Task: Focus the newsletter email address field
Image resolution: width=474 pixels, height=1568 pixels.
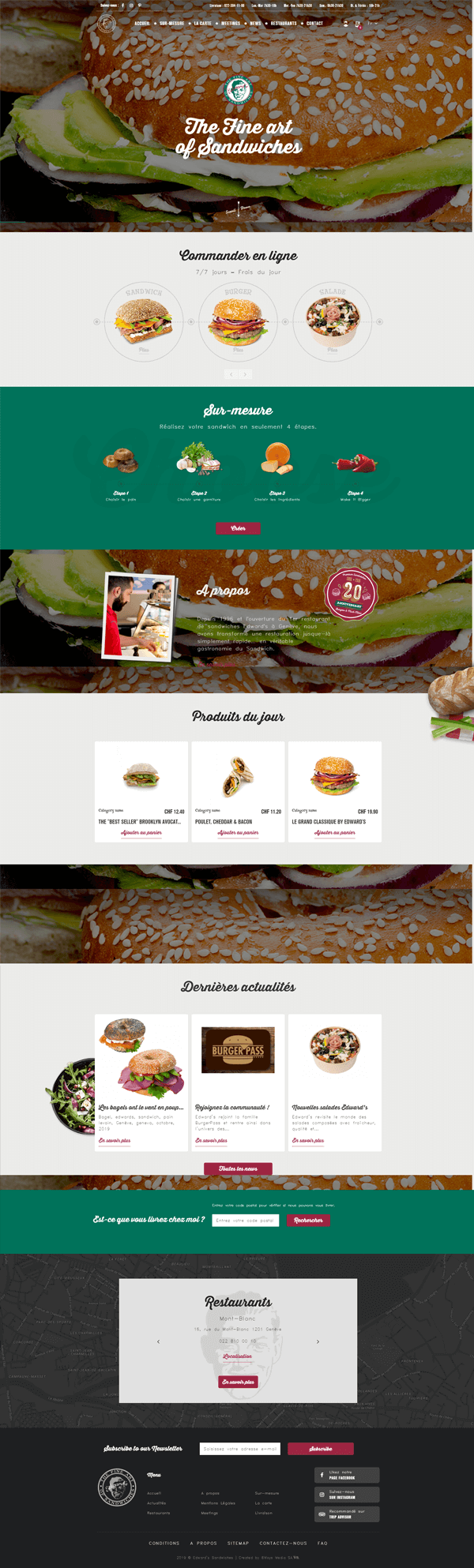Action: 239,1449
